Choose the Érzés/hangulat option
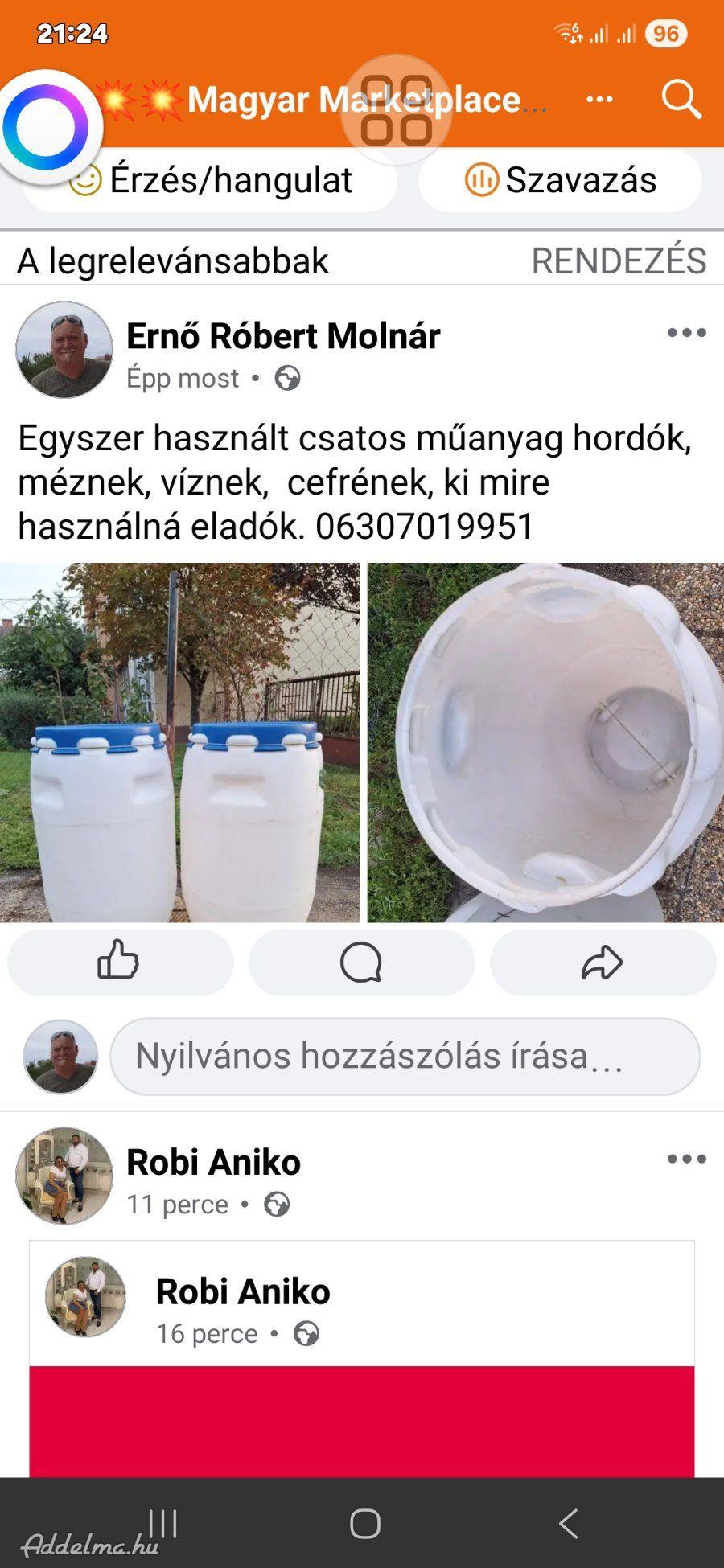Screen dimensions: 724x1568 pos(210,179)
